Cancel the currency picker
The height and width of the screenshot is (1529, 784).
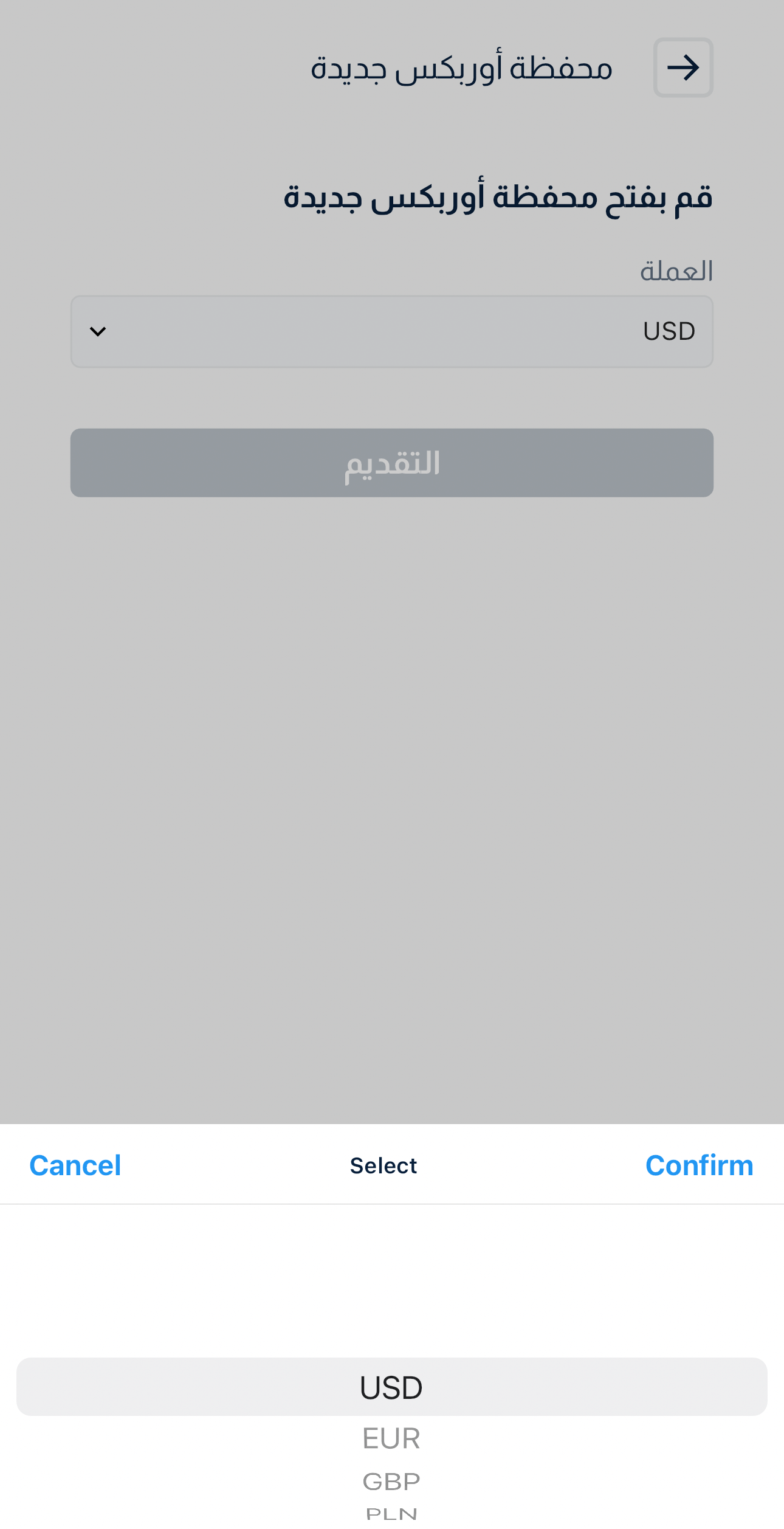tap(75, 1165)
